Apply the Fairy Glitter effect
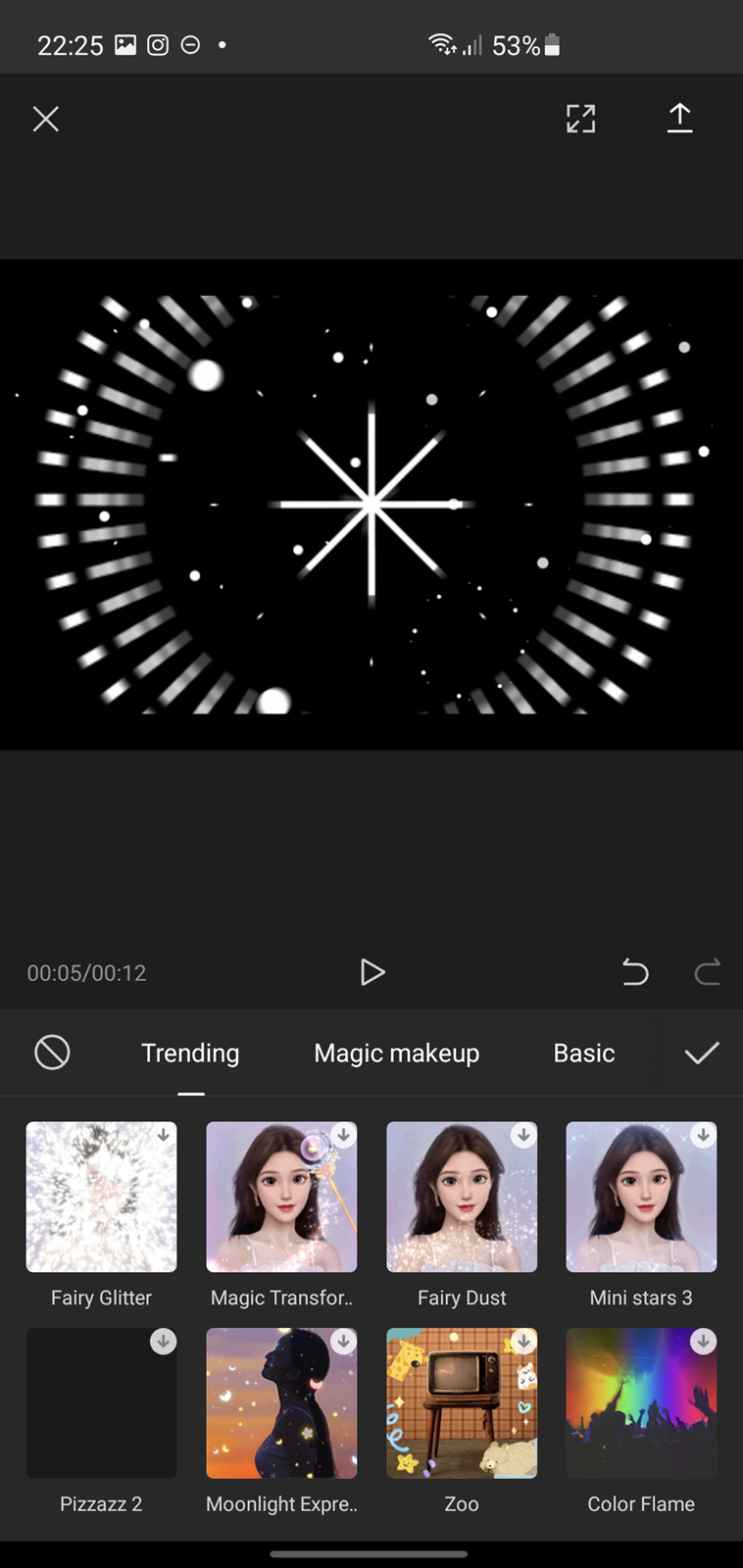Image resolution: width=743 pixels, height=1568 pixels. 102,1197
